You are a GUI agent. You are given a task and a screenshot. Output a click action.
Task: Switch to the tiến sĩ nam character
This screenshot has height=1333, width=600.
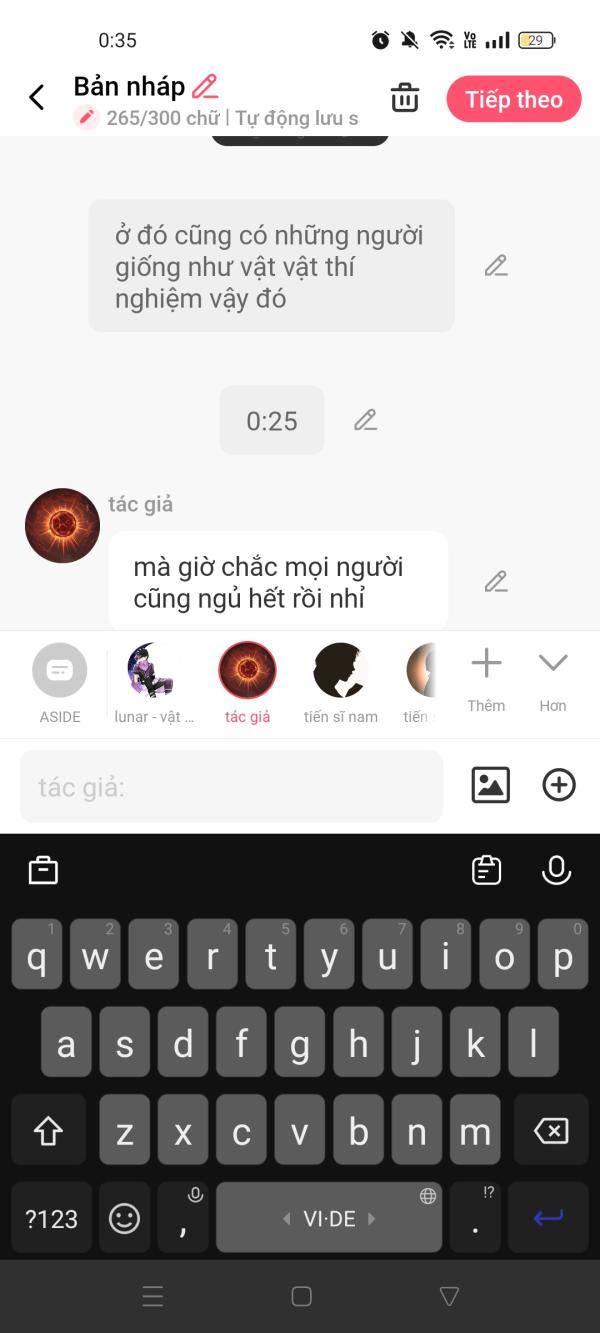point(341,683)
